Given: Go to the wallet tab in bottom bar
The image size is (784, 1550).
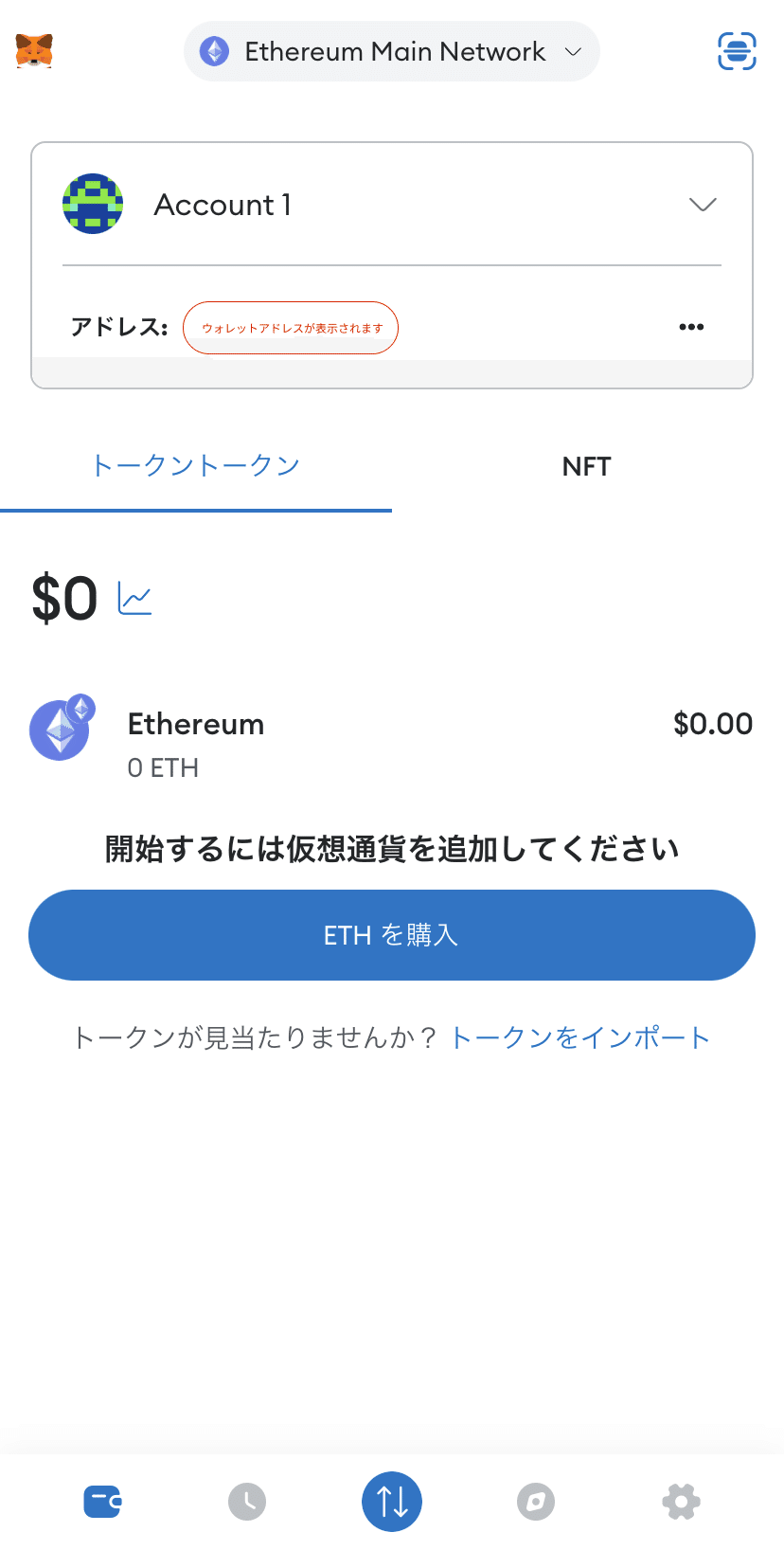Looking at the screenshot, I should (102, 1502).
